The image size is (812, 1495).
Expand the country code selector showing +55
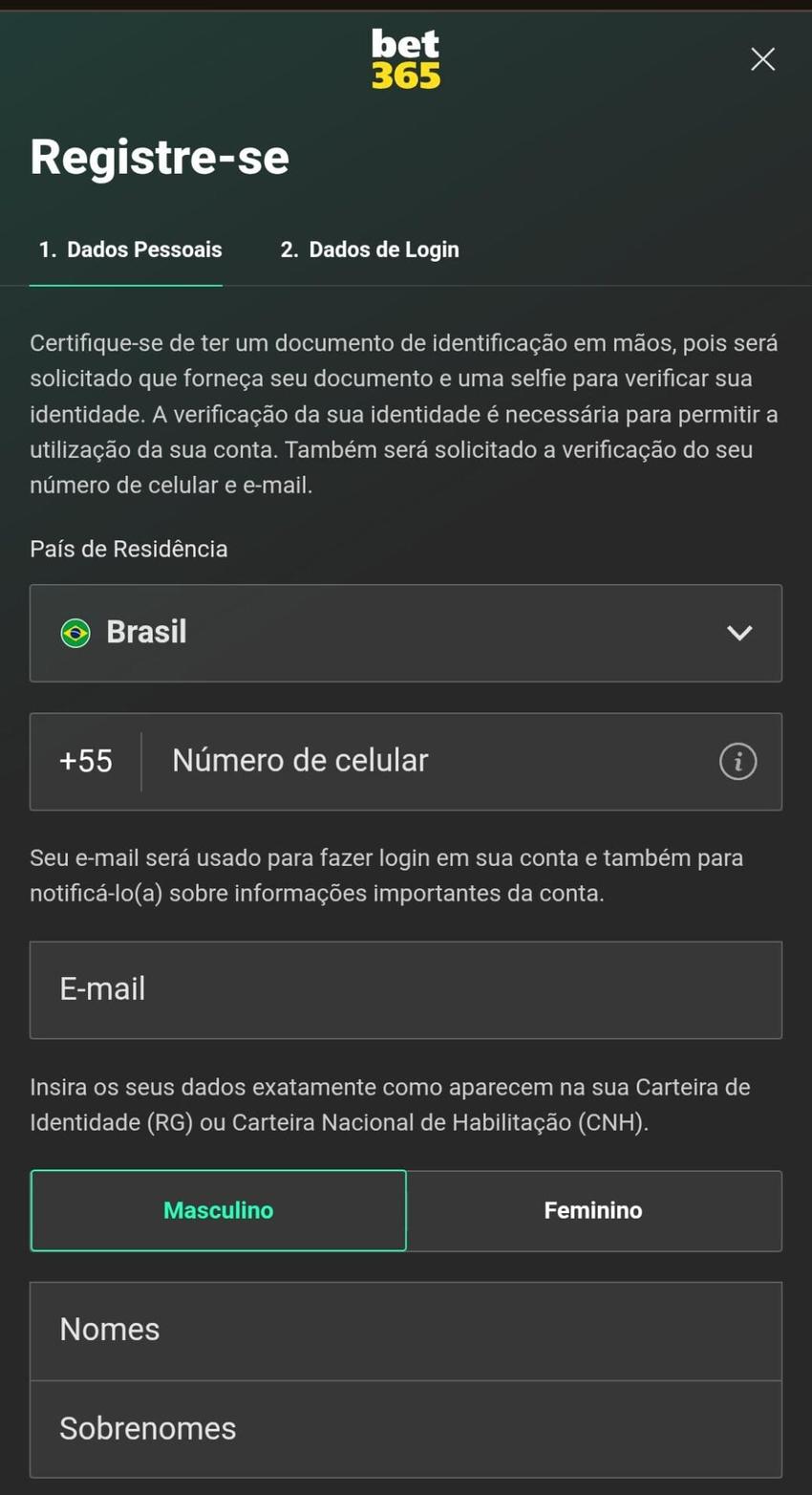[x=85, y=761]
